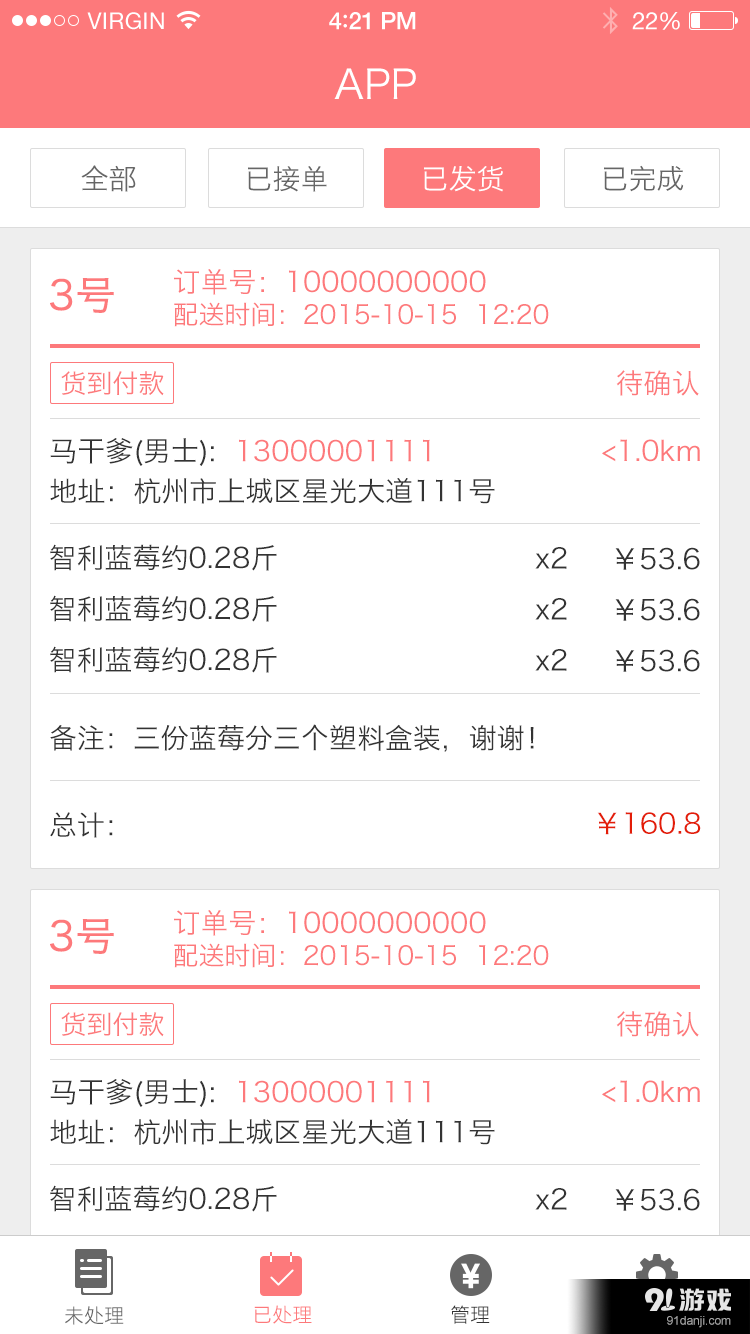Tap the <1.0km distance label
This screenshot has width=750, height=1334.
tap(651, 451)
